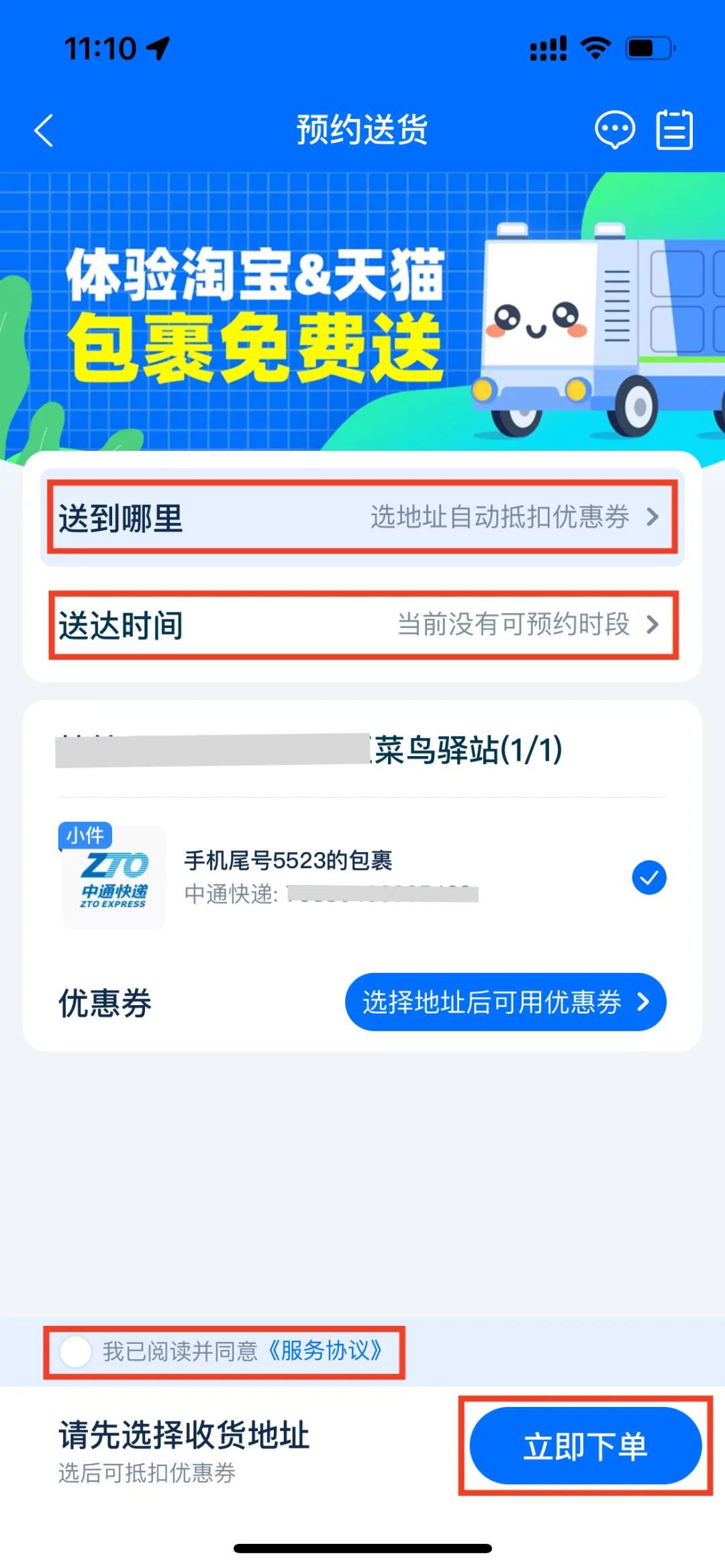The image size is (725, 1568).
Task: Go back from 预约送货 page
Action: pos(44,130)
